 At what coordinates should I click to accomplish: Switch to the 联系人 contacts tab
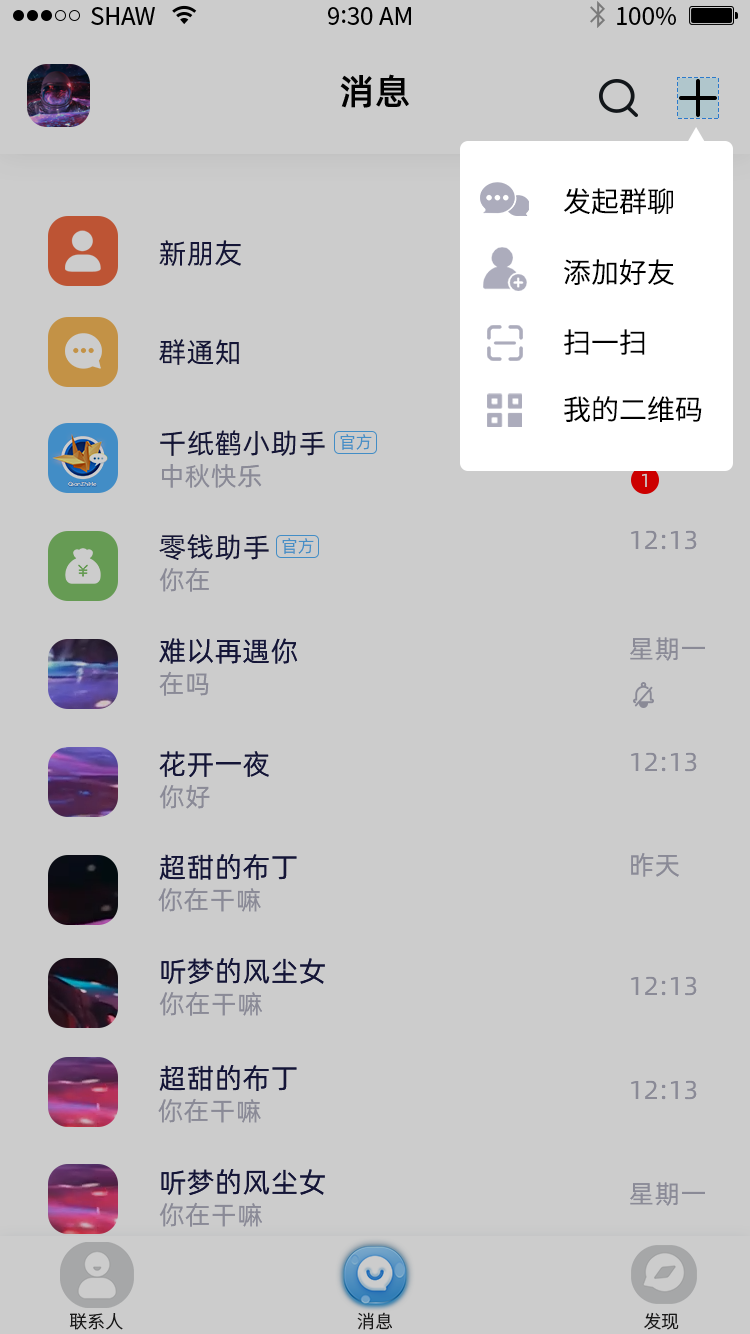96,1285
